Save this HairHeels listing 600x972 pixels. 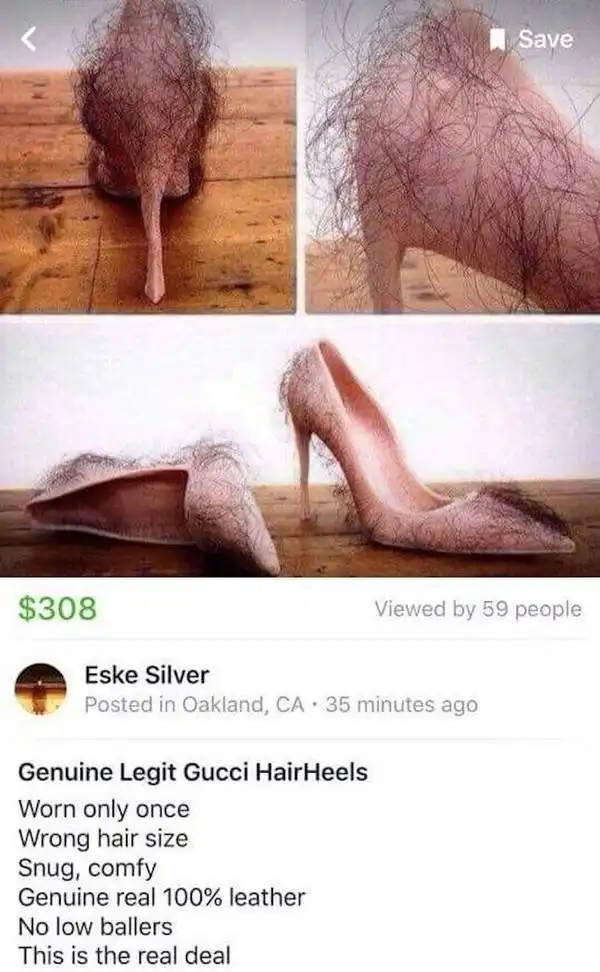point(532,39)
